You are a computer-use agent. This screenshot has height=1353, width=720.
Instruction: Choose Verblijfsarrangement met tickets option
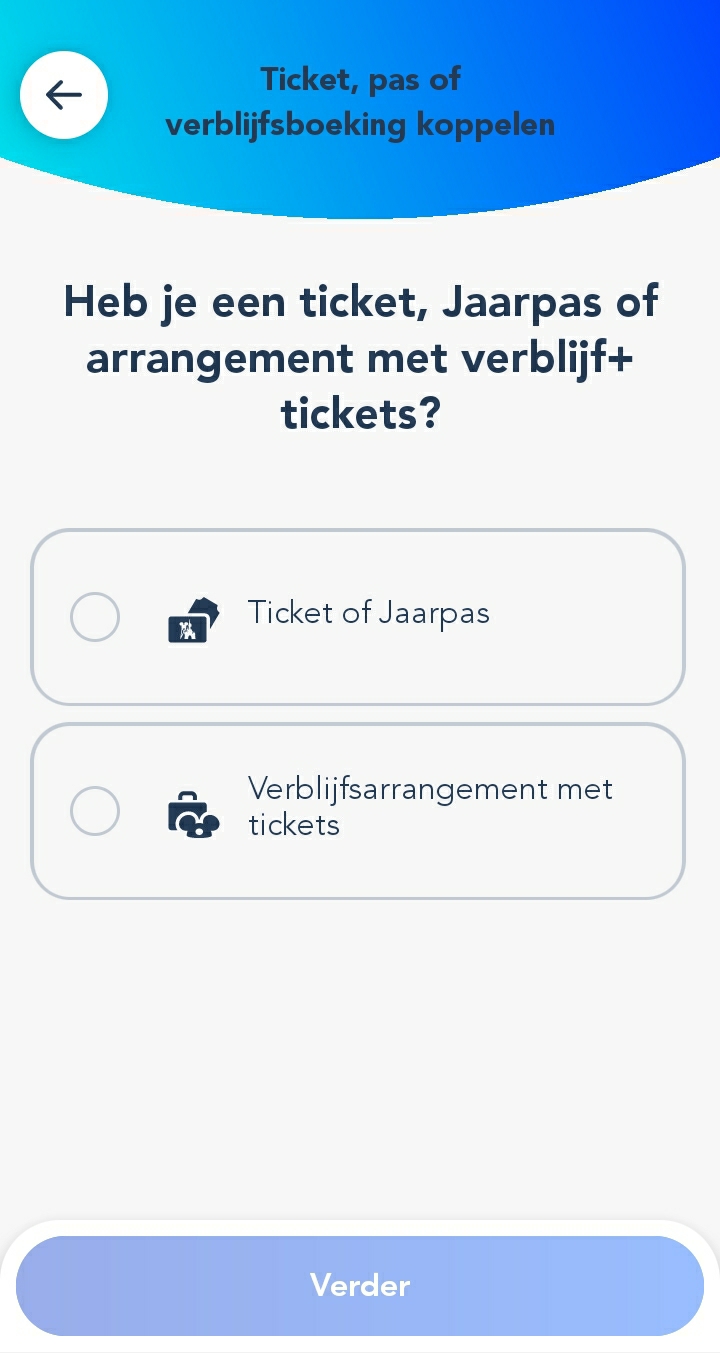[x=95, y=811]
